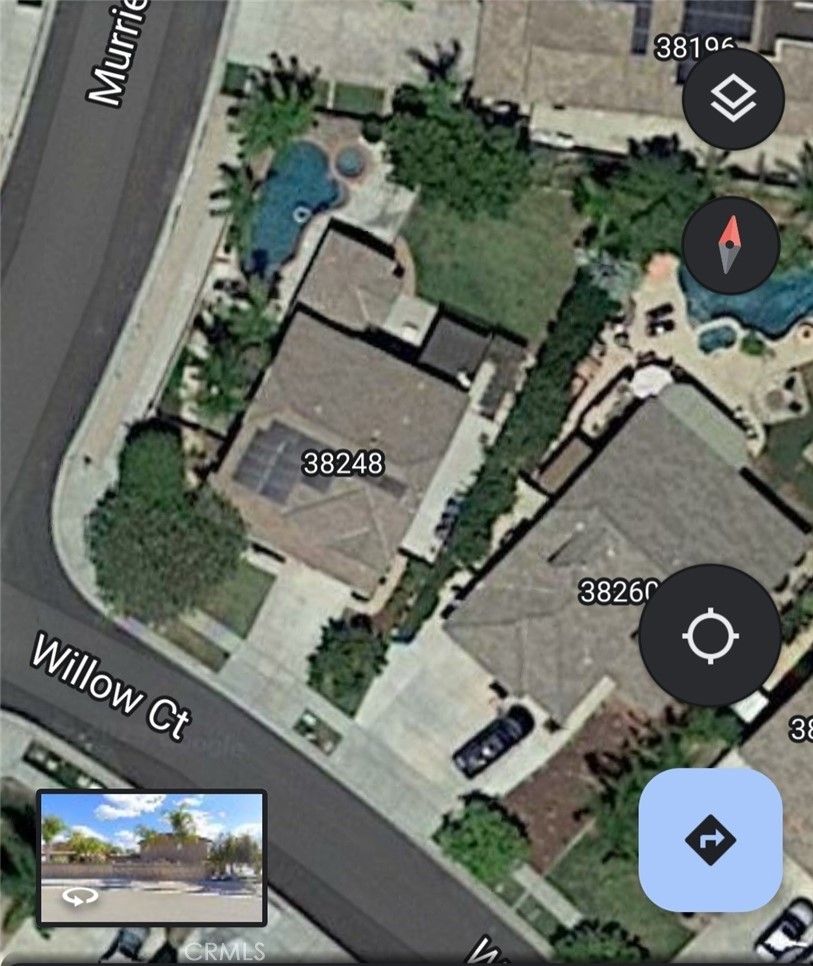Open the map layers selector
This screenshot has height=966, width=813.
pyautogui.click(x=733, y=99)
